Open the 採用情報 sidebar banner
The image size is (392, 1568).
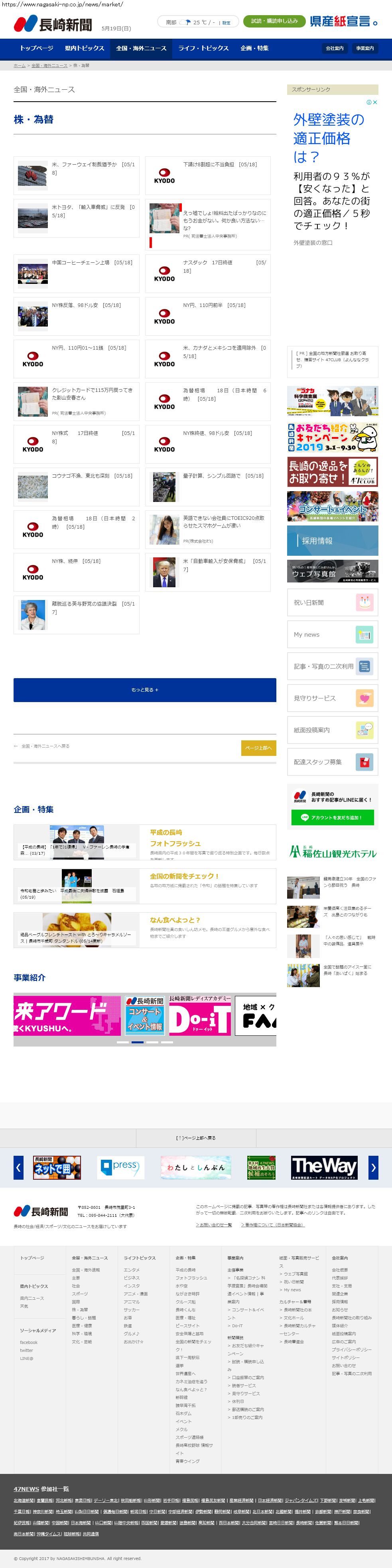tap(332, 540)
